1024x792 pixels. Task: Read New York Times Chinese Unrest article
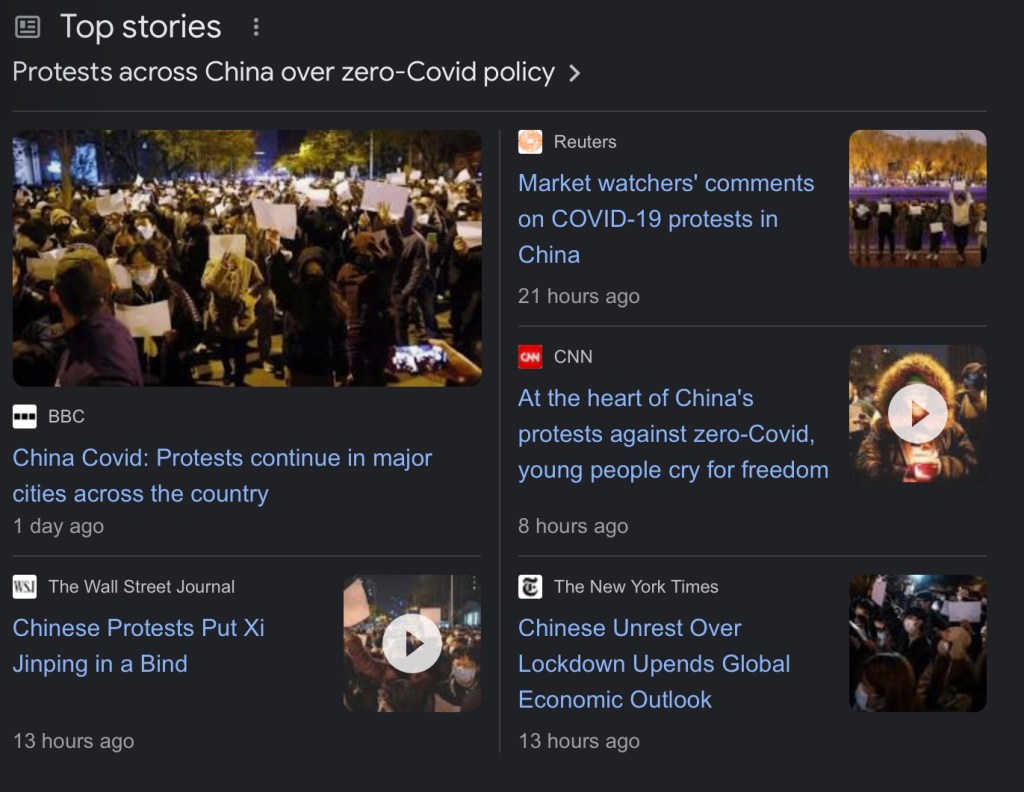click(x=654, y=664)
